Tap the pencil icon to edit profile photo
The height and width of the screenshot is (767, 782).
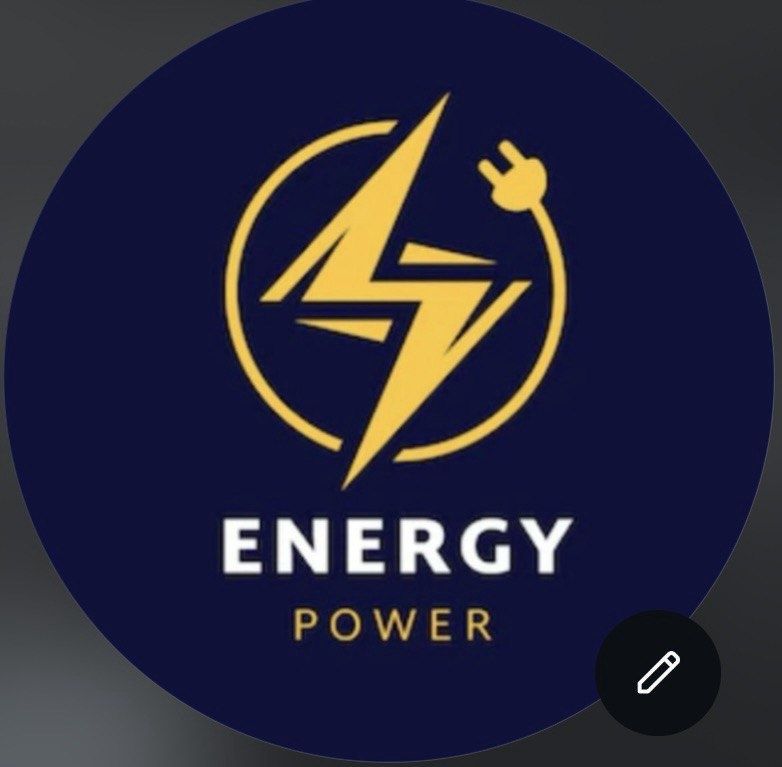(658, 672)
